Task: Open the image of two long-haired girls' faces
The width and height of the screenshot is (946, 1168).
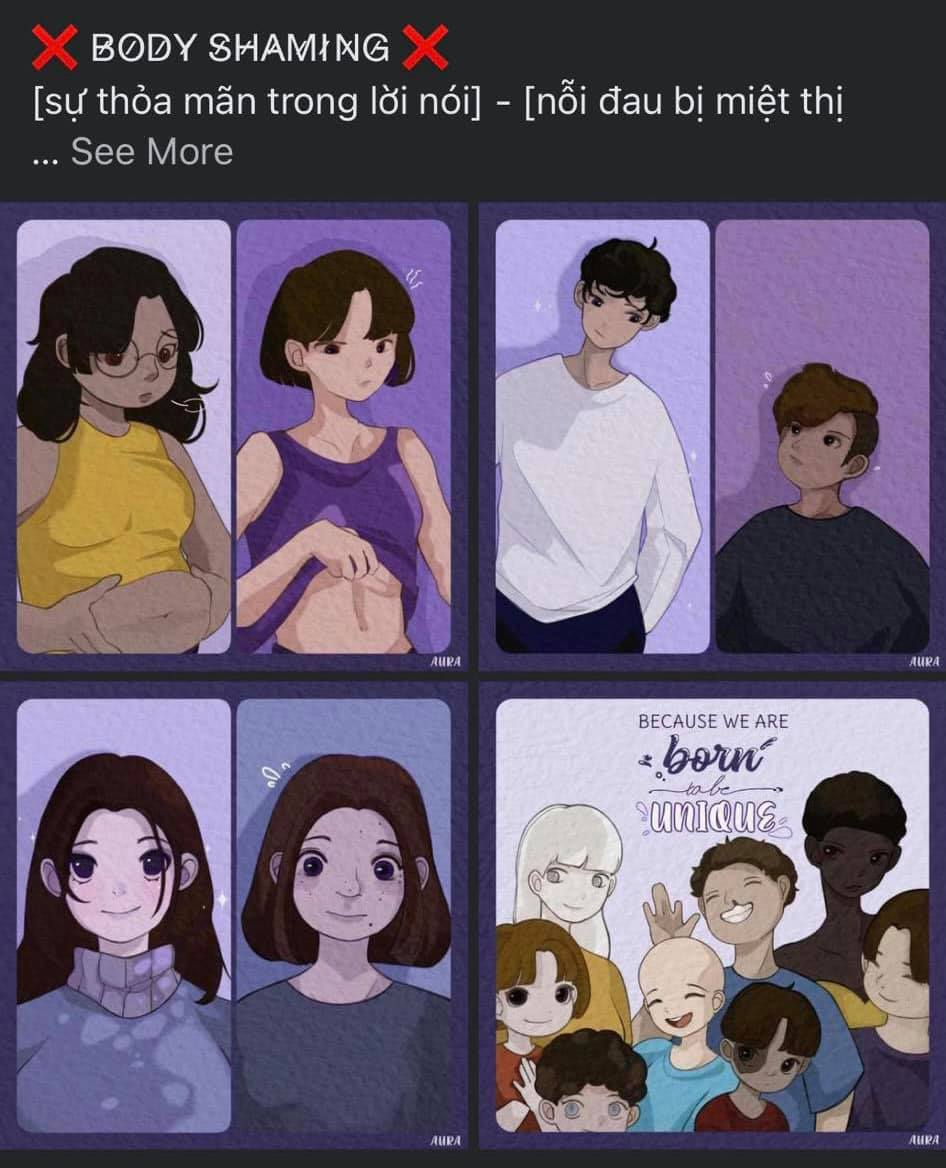Action: pyautogui.click(x=234, y=915)
